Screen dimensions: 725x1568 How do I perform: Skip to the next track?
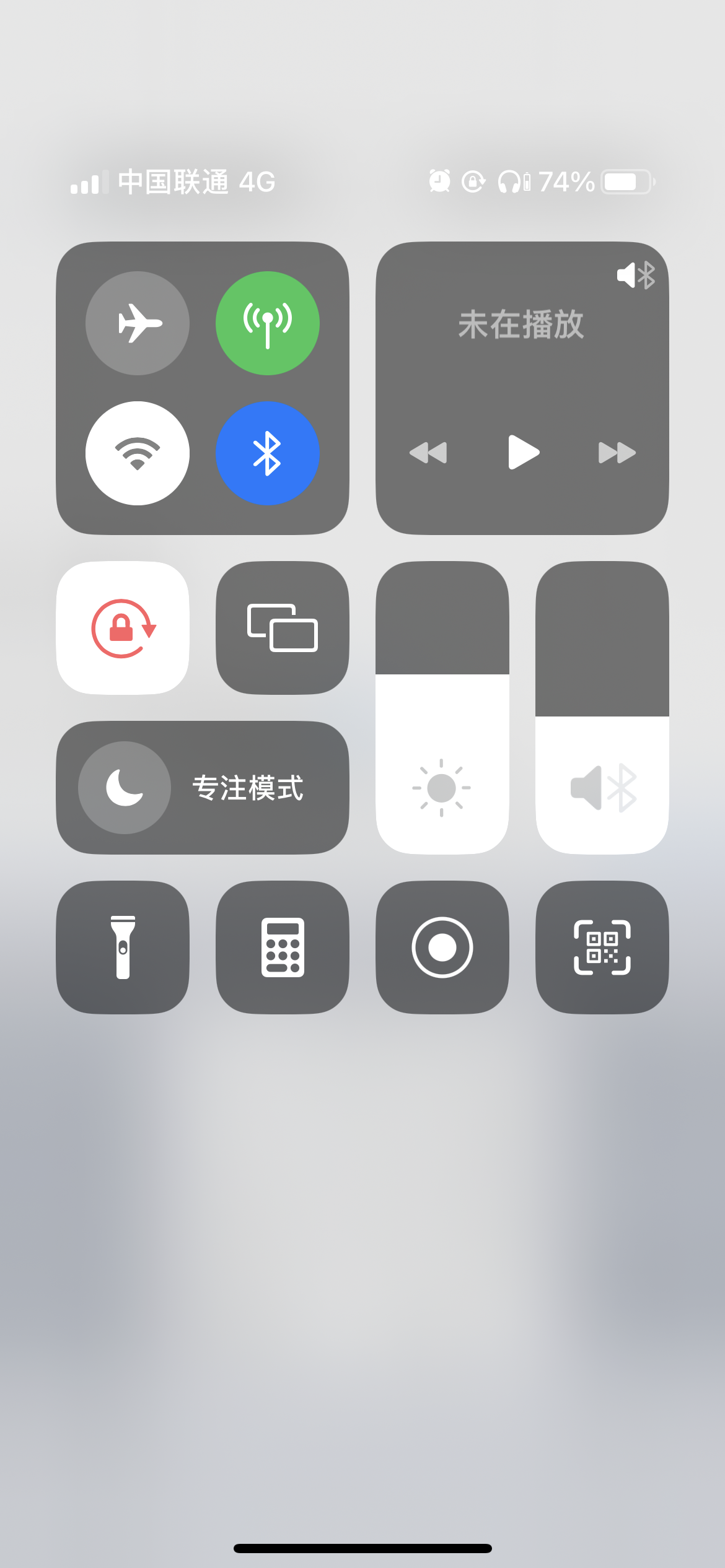(617, 453)
